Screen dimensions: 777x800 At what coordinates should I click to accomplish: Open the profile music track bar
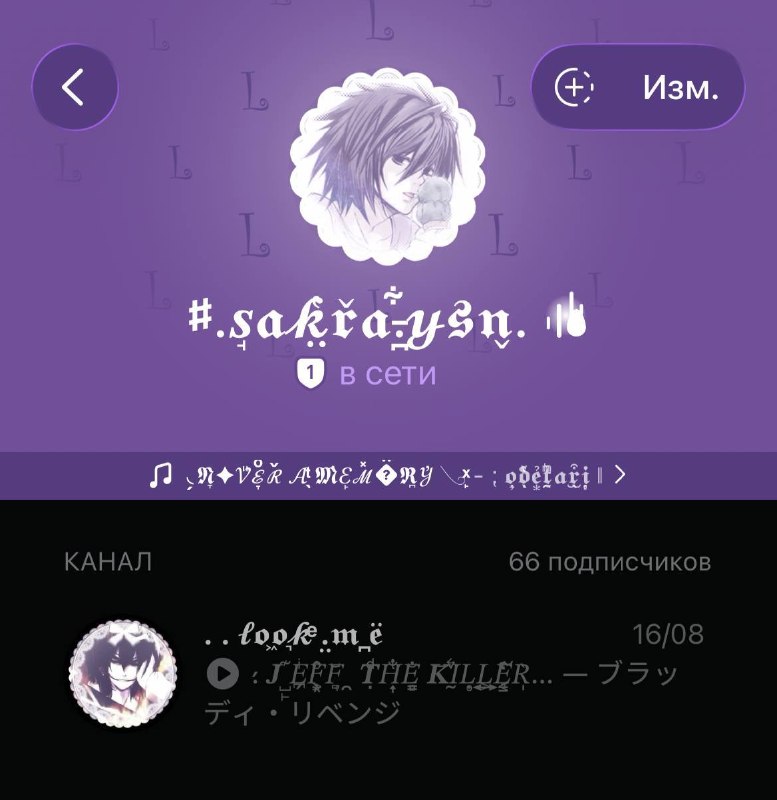click(x=388, y=476)
